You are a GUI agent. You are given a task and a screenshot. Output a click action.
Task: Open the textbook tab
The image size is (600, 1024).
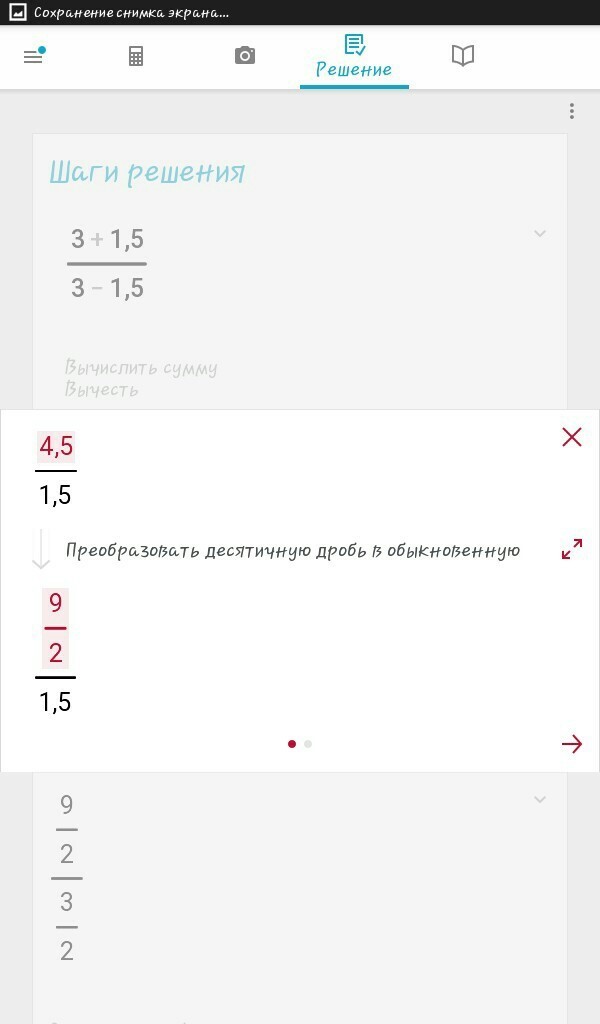463,56
